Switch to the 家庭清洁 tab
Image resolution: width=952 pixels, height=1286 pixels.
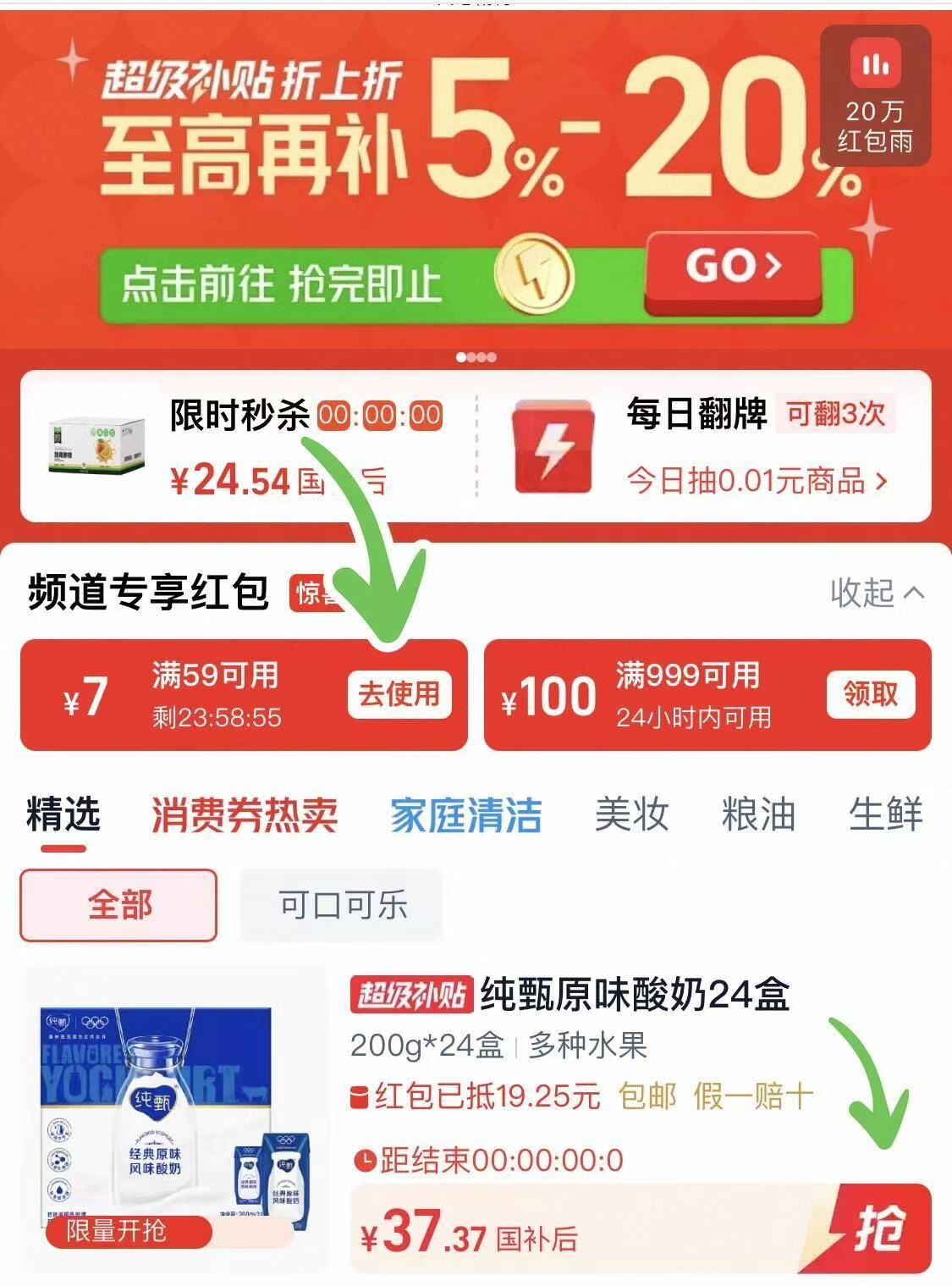[466, 815]
